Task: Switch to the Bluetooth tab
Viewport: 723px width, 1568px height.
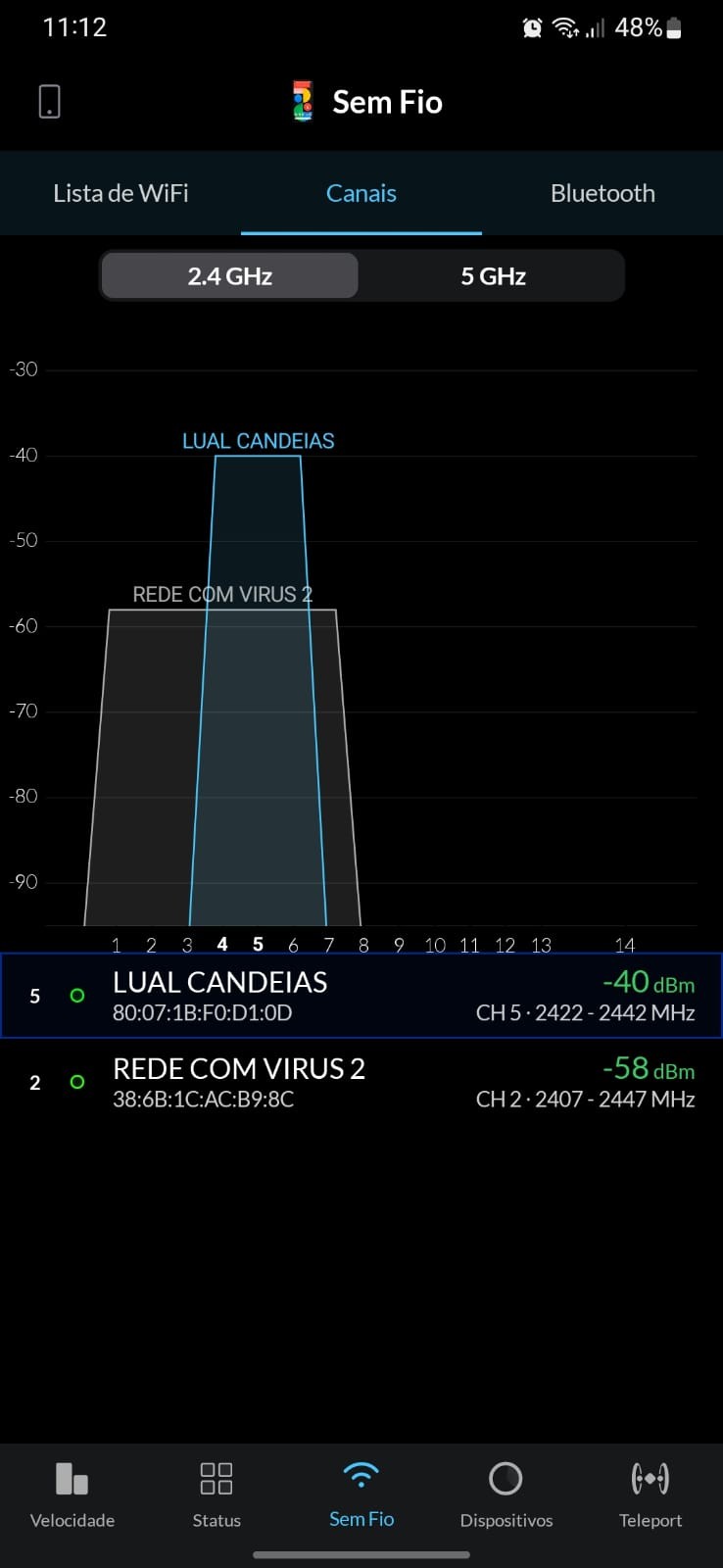Action: 602,193
